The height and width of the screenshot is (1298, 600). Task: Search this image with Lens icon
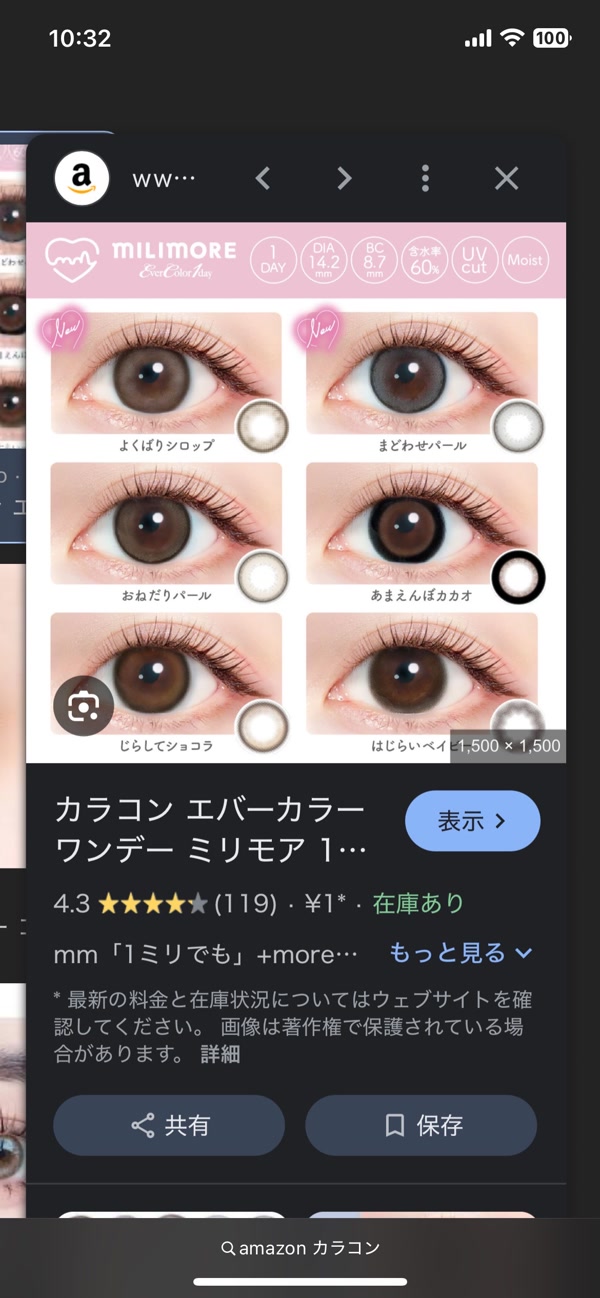click(83, 707)
